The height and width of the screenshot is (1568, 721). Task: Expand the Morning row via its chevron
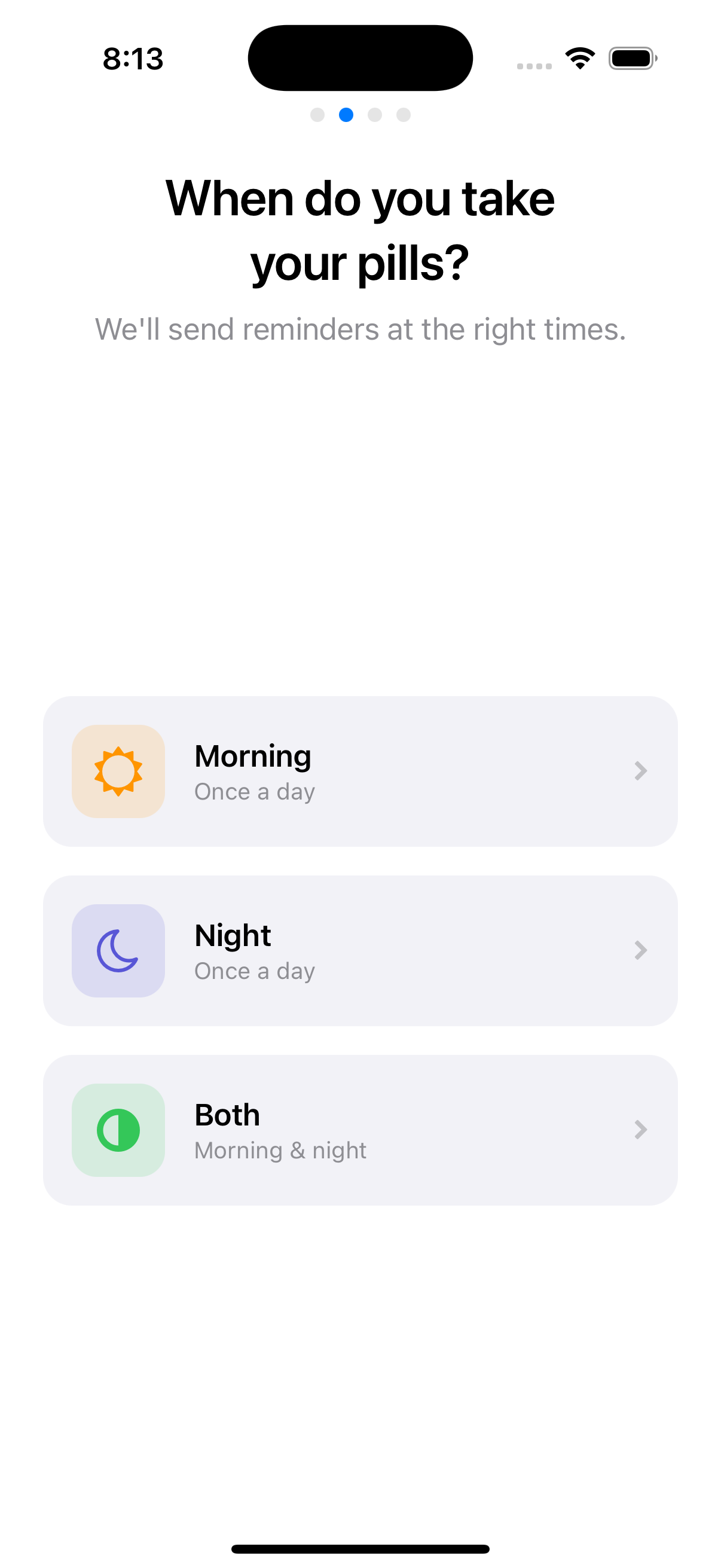click(x=641, y=771)
